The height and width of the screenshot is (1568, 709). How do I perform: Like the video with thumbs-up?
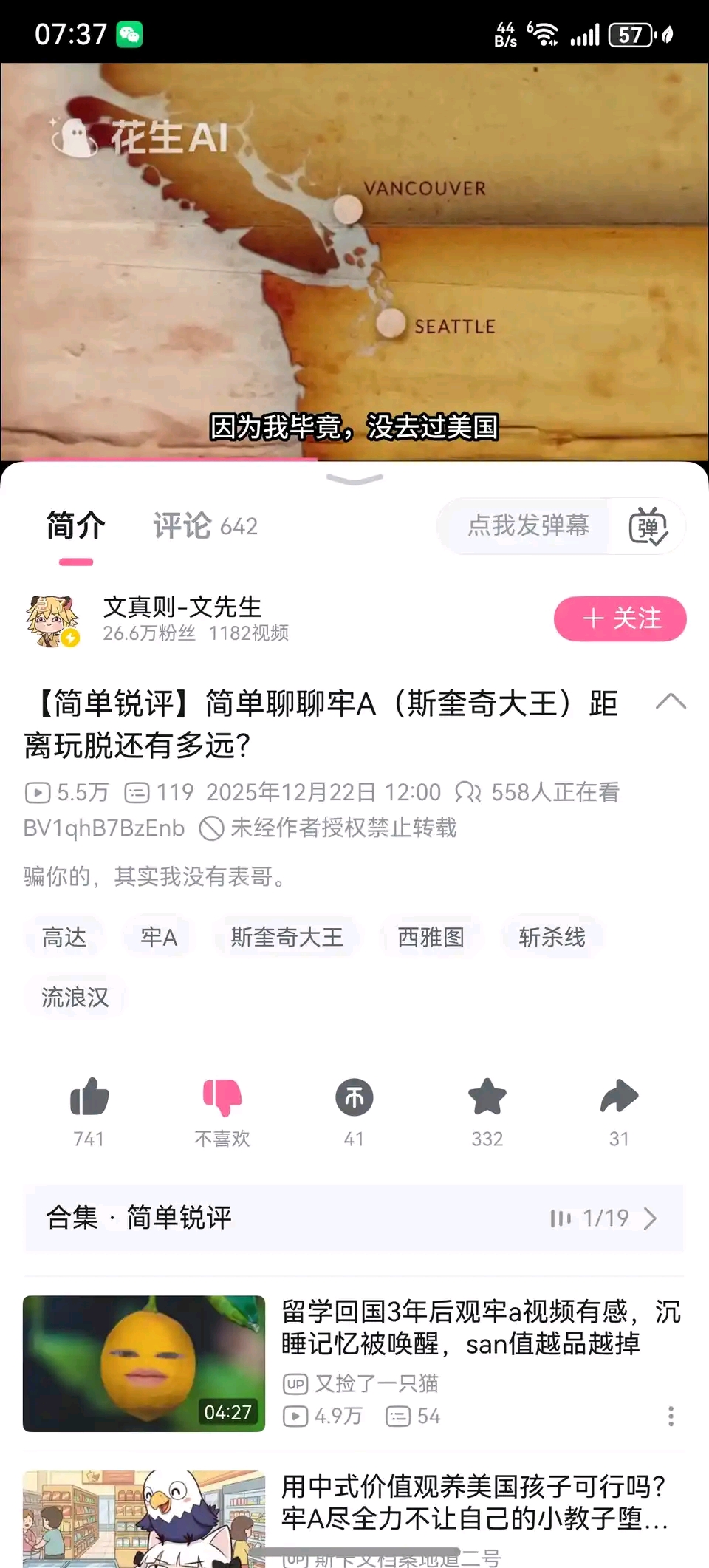click(x=89, y=1111)
